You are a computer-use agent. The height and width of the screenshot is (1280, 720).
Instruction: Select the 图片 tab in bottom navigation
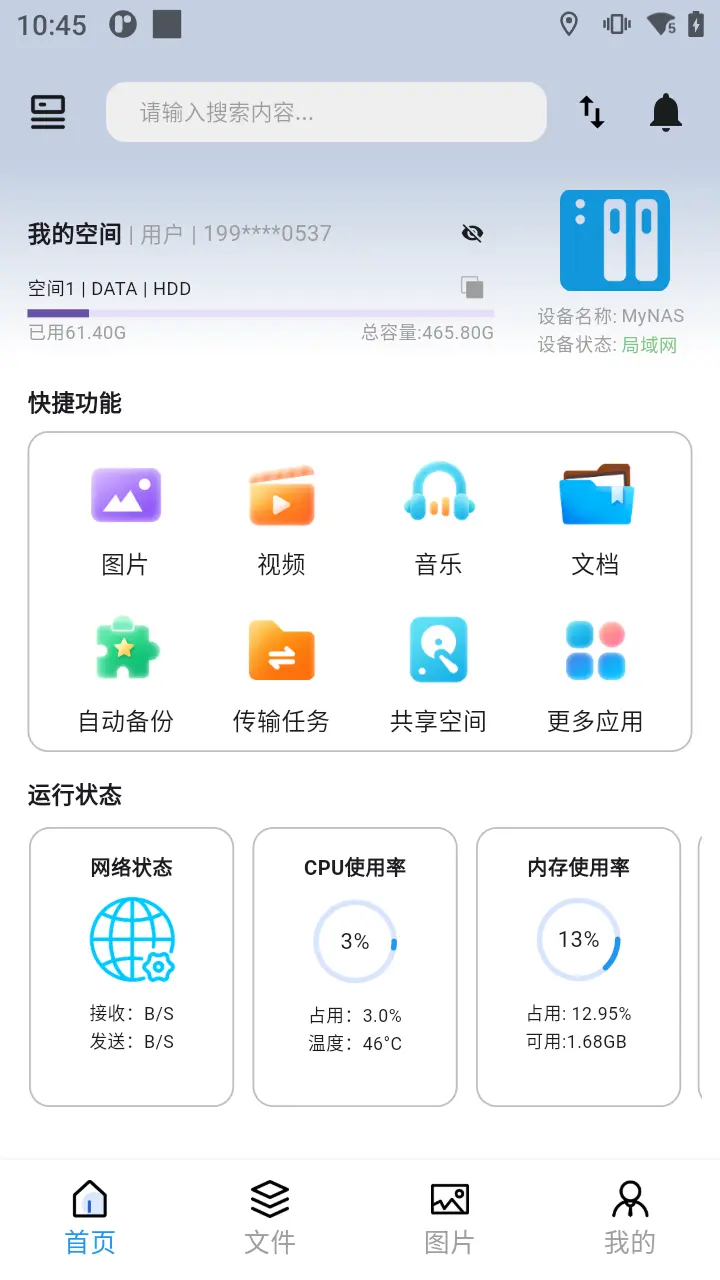tap(449, 1215)
